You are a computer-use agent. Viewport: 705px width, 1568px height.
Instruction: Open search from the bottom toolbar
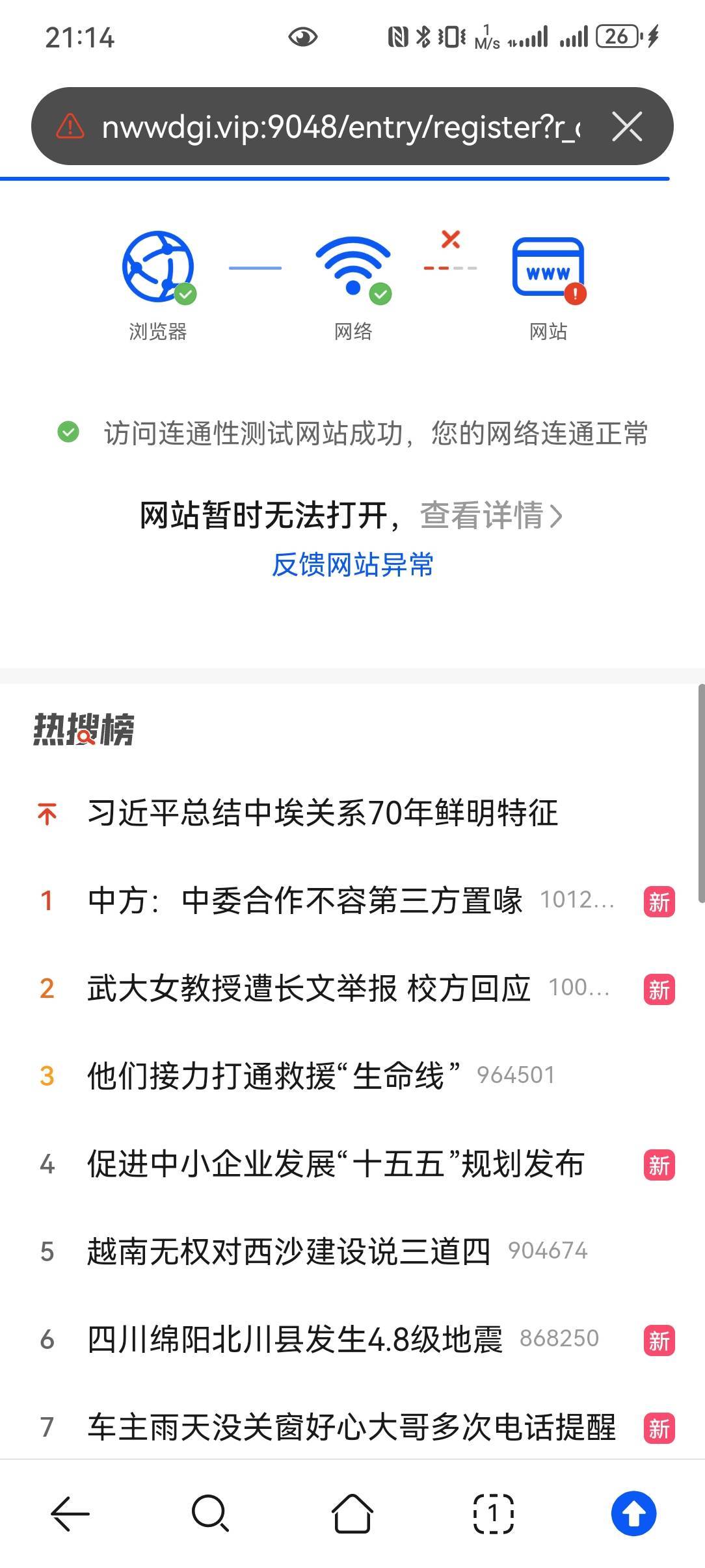click(211, 1513)
